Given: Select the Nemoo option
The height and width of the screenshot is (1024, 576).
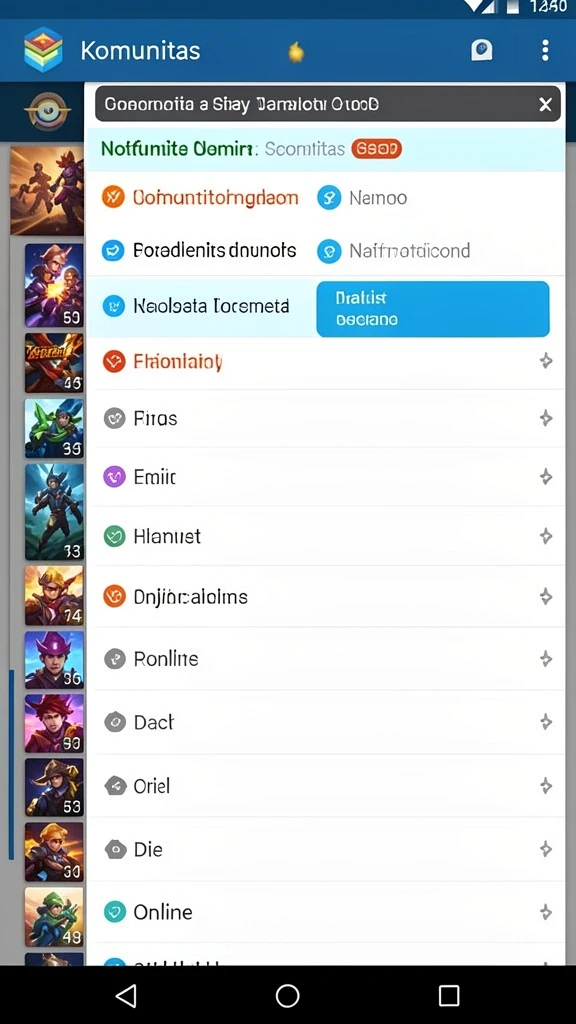Looking at the screenshot, I should [362, 197].
